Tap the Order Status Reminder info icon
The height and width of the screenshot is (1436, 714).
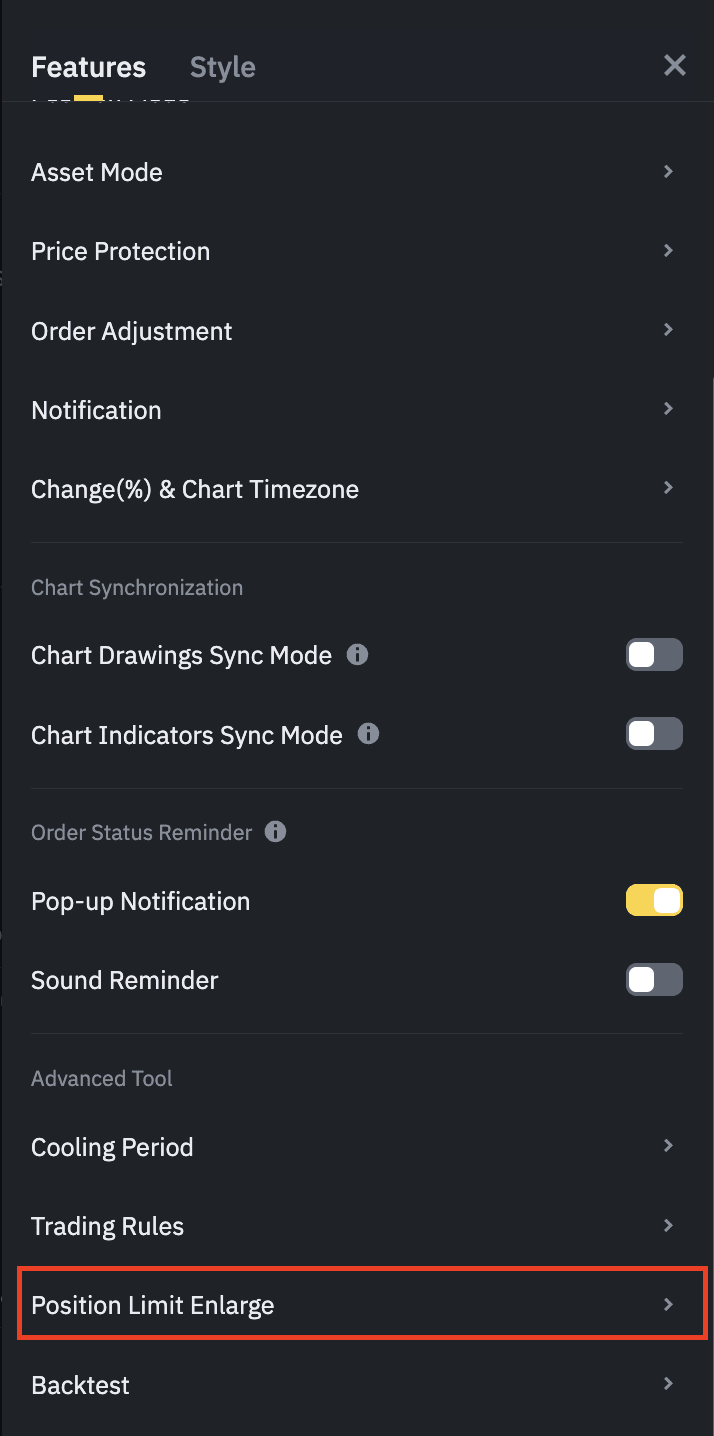[x=275, y=832]
